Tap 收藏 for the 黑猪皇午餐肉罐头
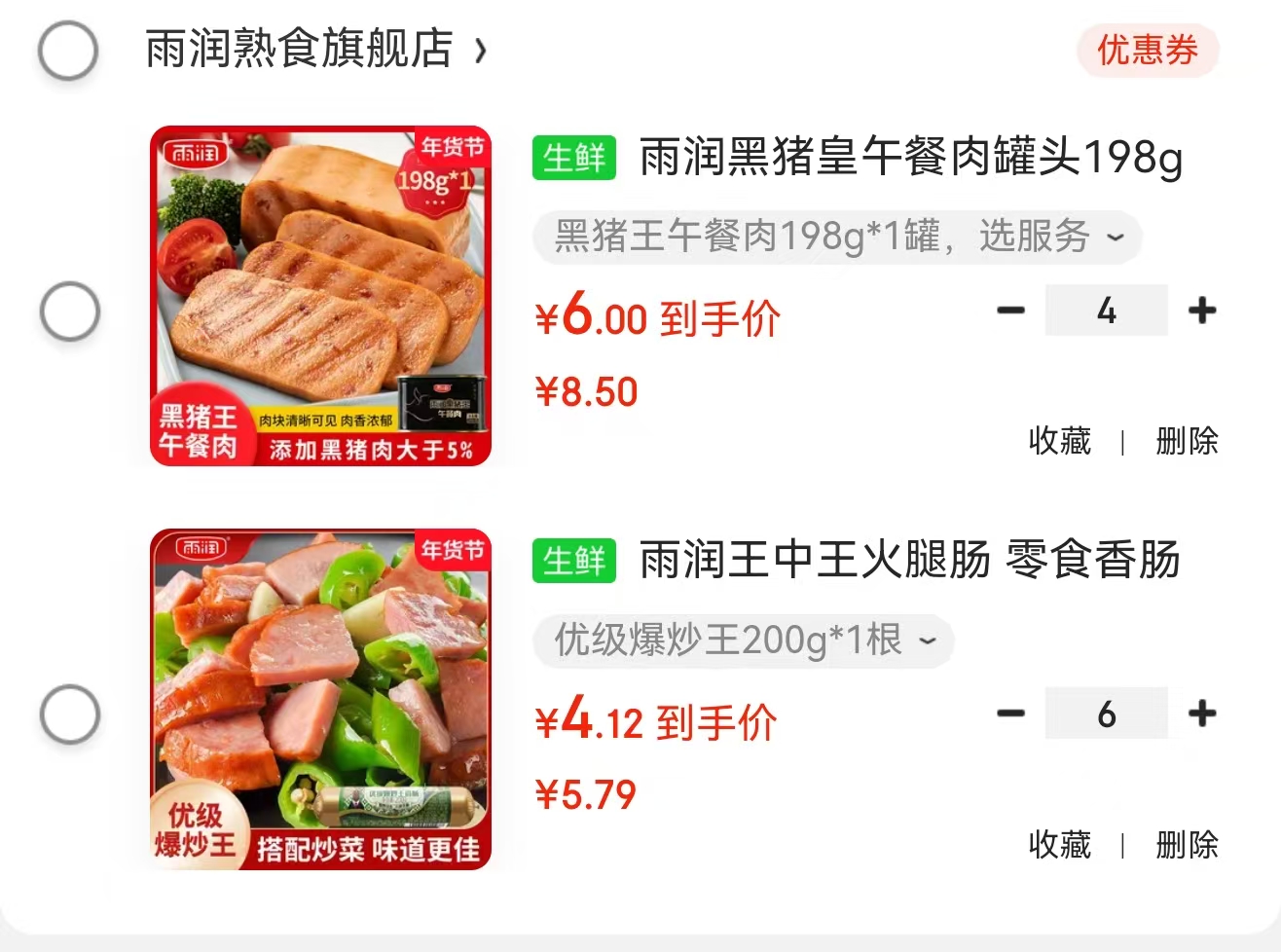1281x952 pixels. (1060, 441)
